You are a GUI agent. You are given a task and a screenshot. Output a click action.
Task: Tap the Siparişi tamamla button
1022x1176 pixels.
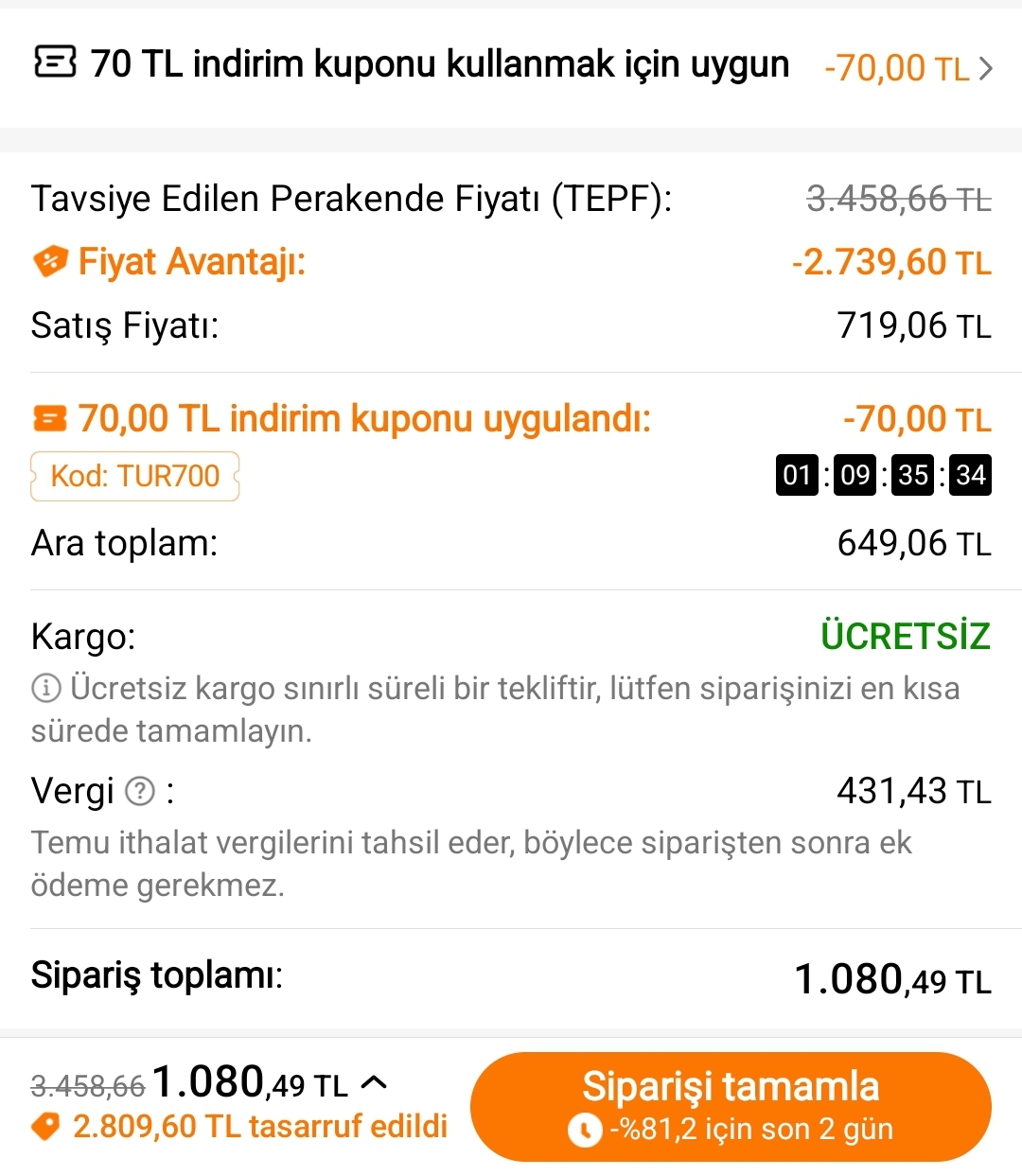(x=730, y=1106)
